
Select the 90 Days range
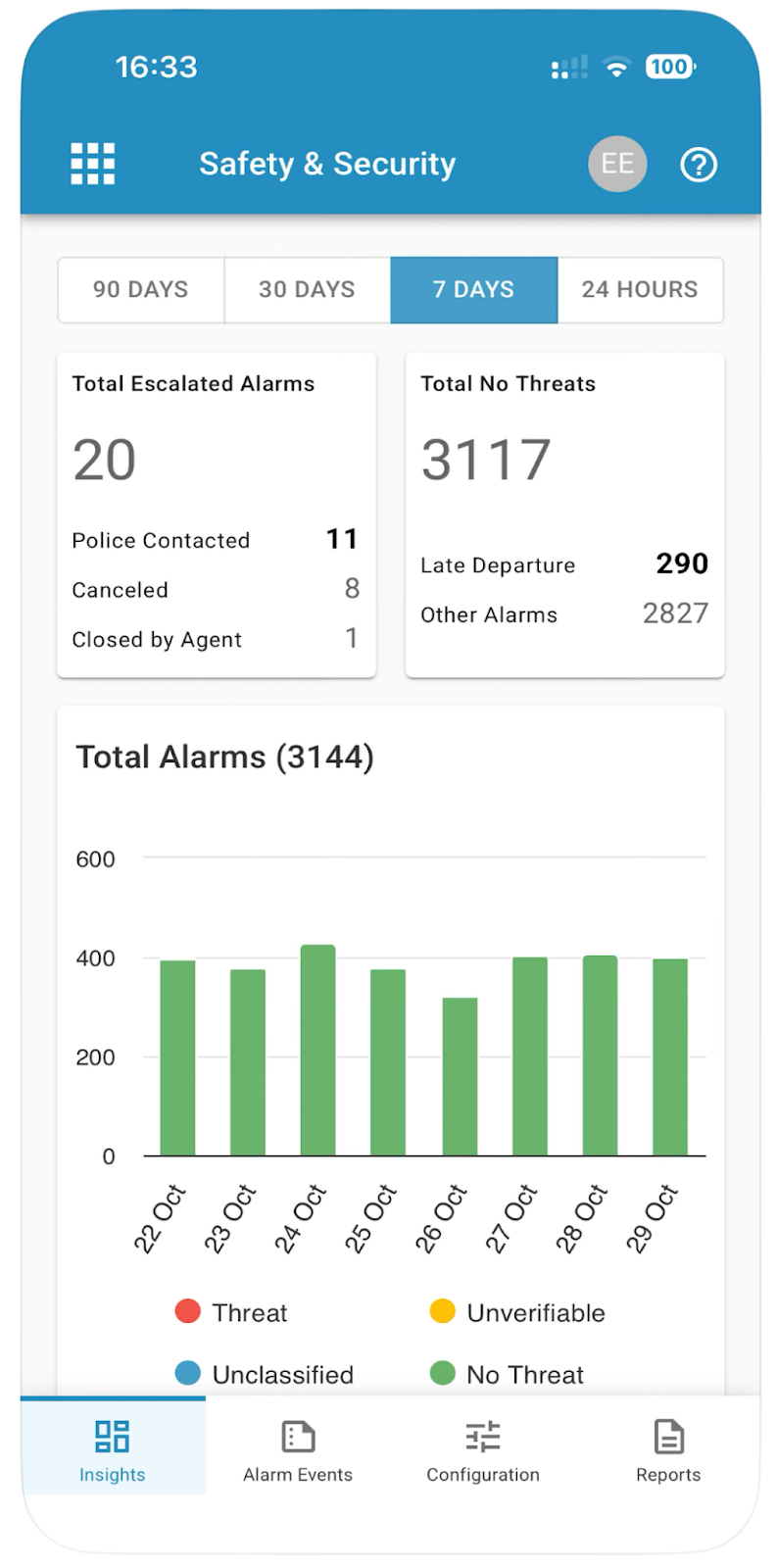pyautogui.click(x=141, y=290)
